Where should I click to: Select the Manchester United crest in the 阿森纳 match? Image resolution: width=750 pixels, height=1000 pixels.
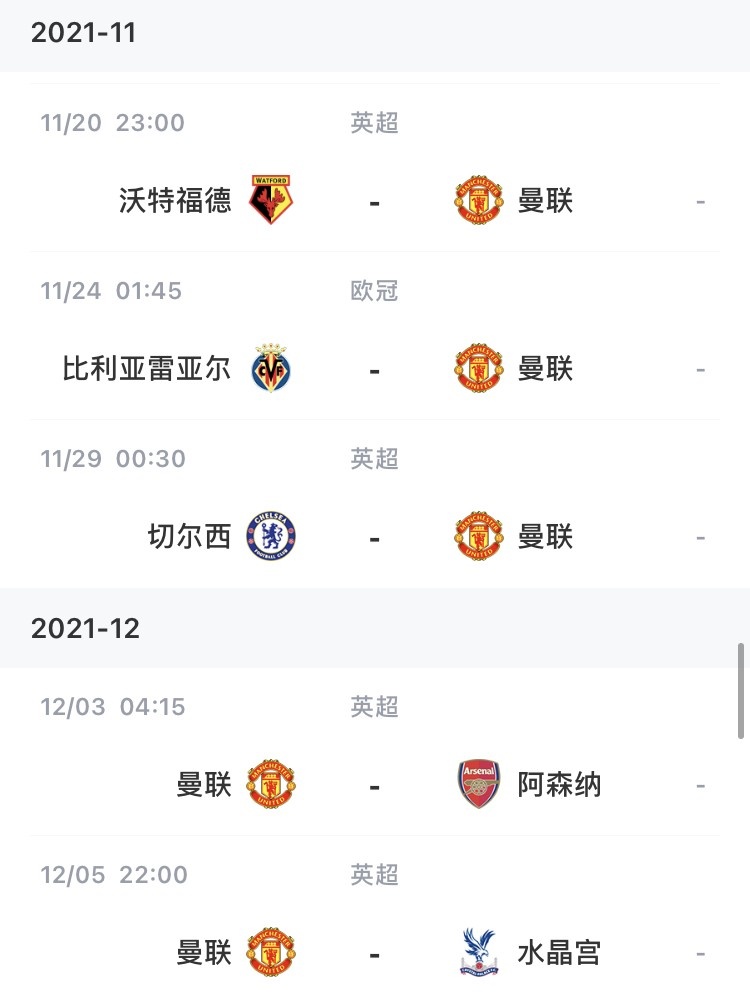pos(271,785)
